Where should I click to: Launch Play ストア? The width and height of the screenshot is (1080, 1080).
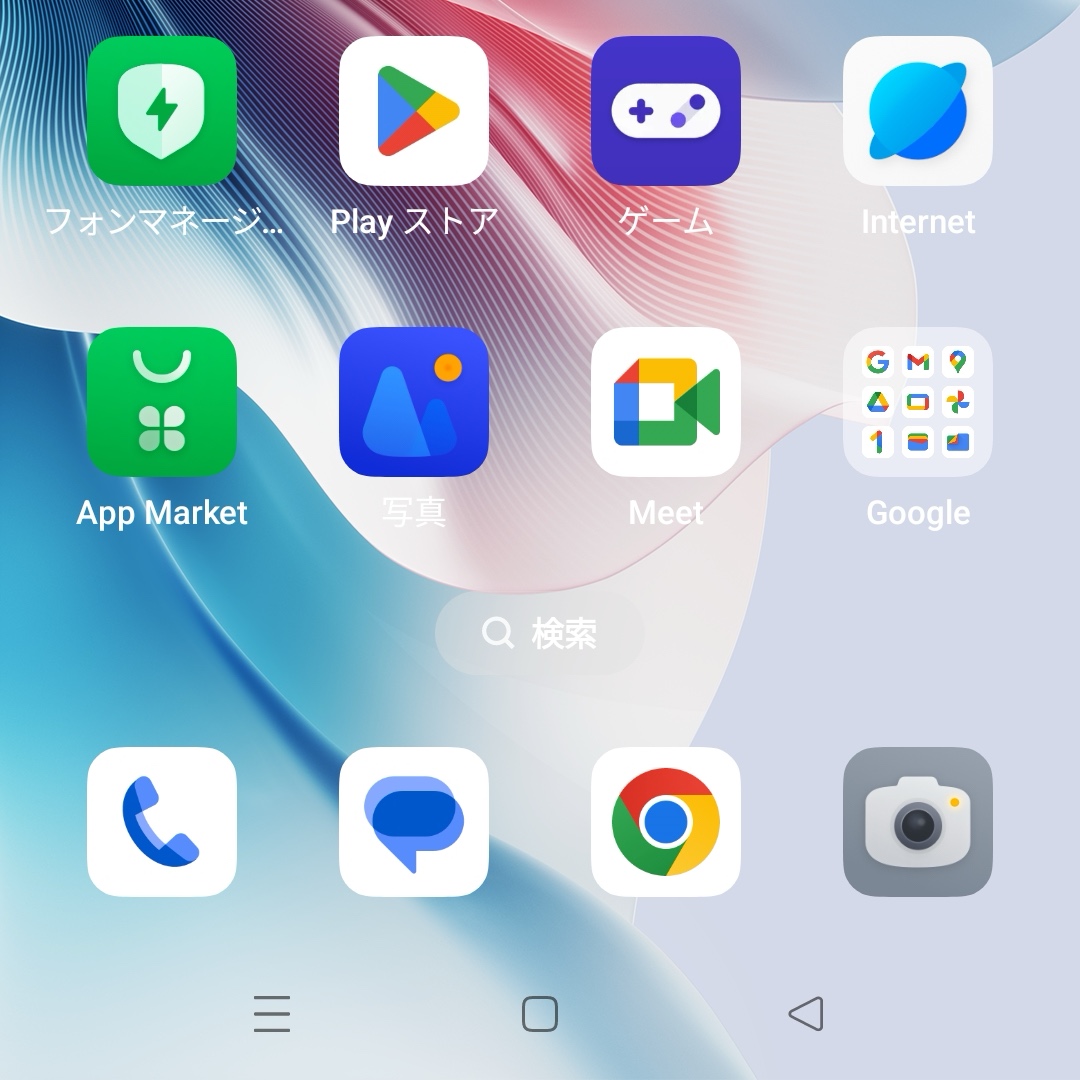tap(414, 111)
